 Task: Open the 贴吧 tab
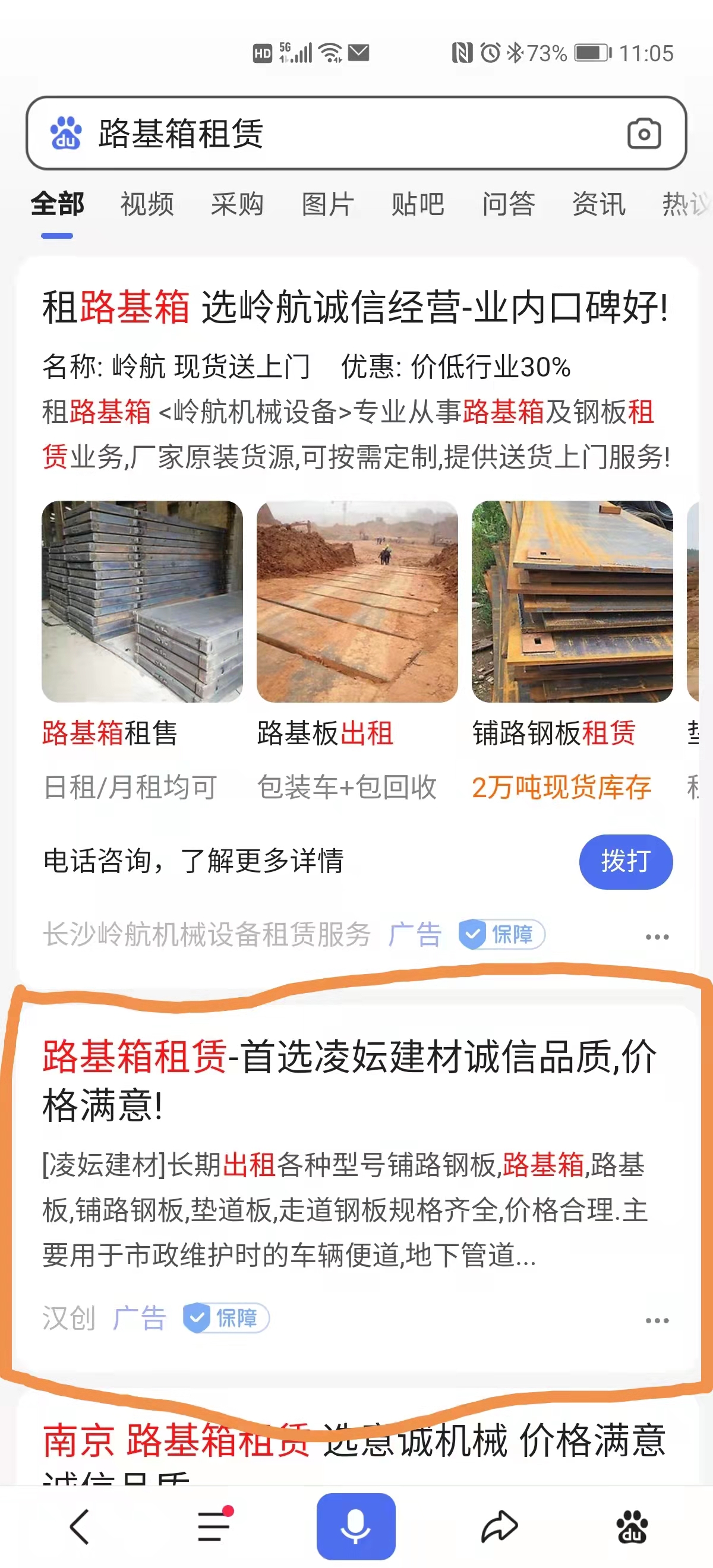418,204
